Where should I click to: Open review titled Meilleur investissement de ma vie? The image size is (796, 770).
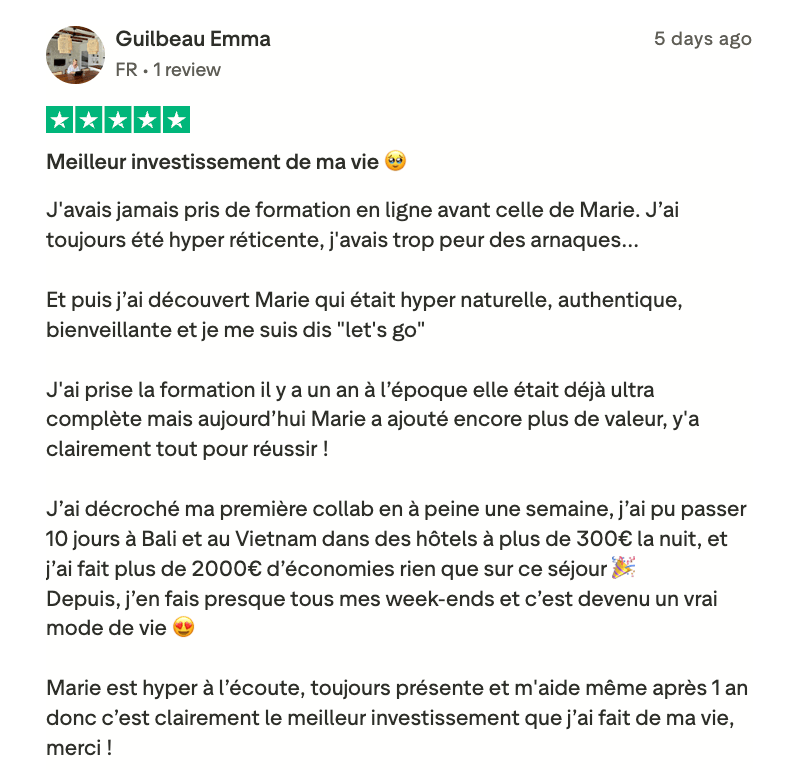(x=215, y=162)
